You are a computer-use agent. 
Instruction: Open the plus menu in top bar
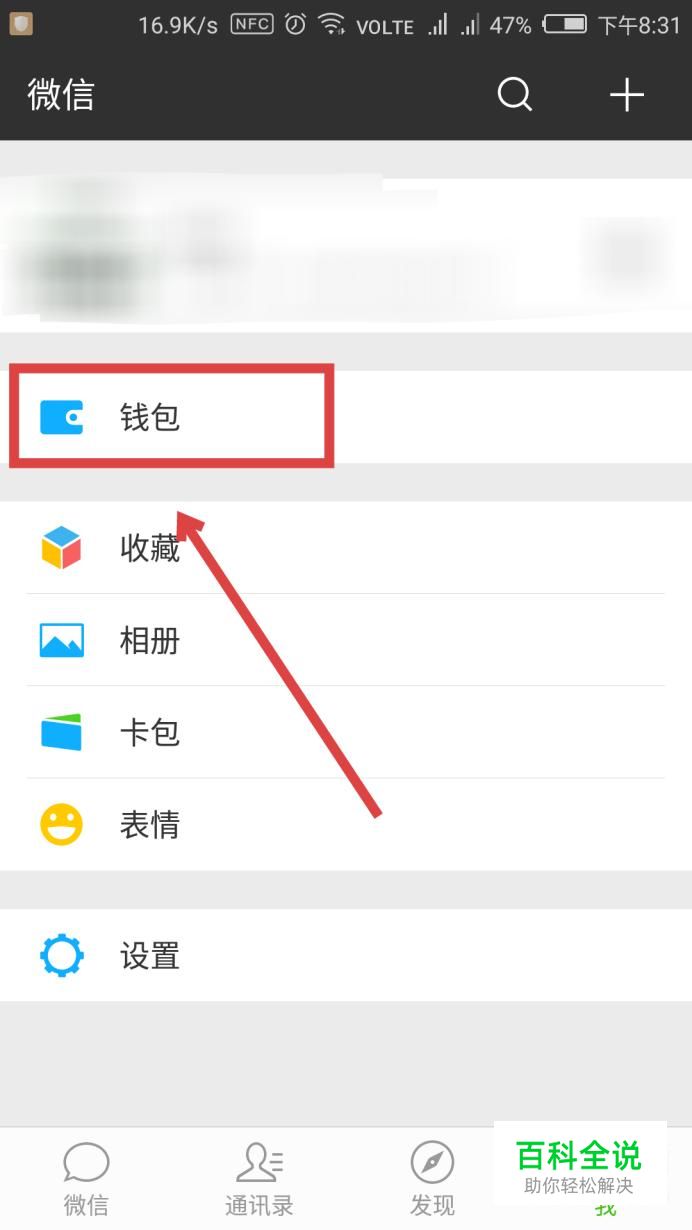[627, 95]
